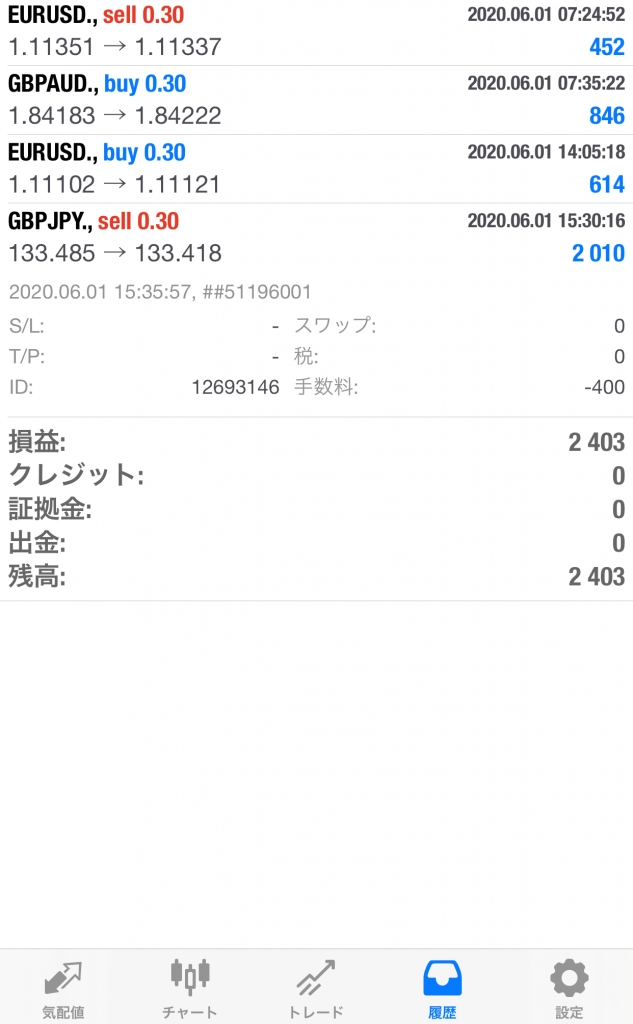This screenshot has height=1024, width=633.
Task: Expand the EURUSD sell 0.30 trade
Action: tap(316, 31)
